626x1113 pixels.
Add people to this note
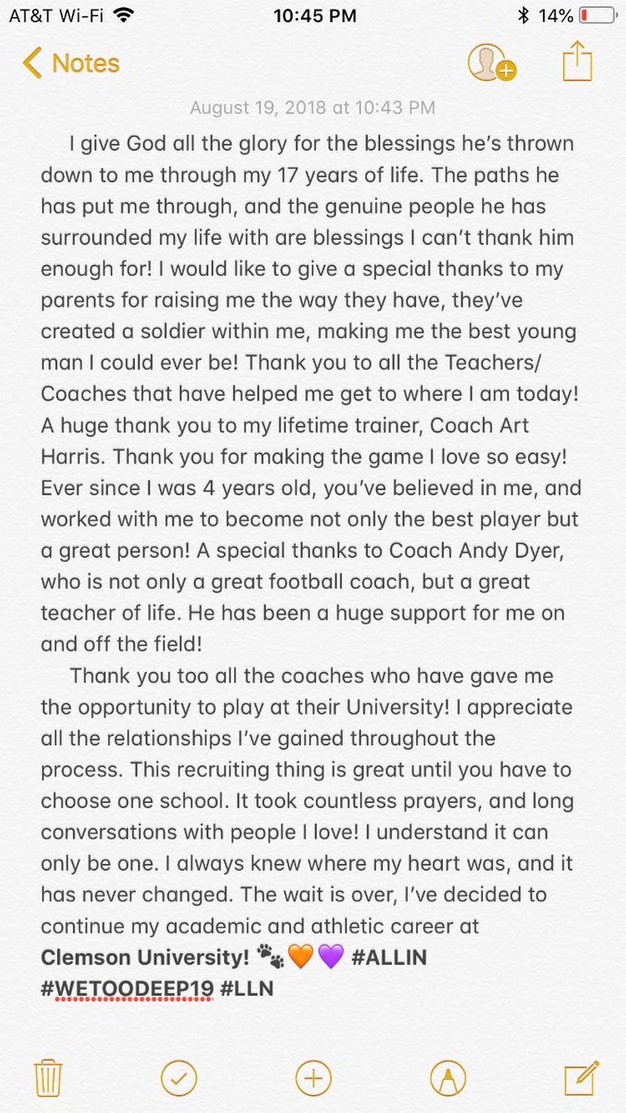[491, 62]
